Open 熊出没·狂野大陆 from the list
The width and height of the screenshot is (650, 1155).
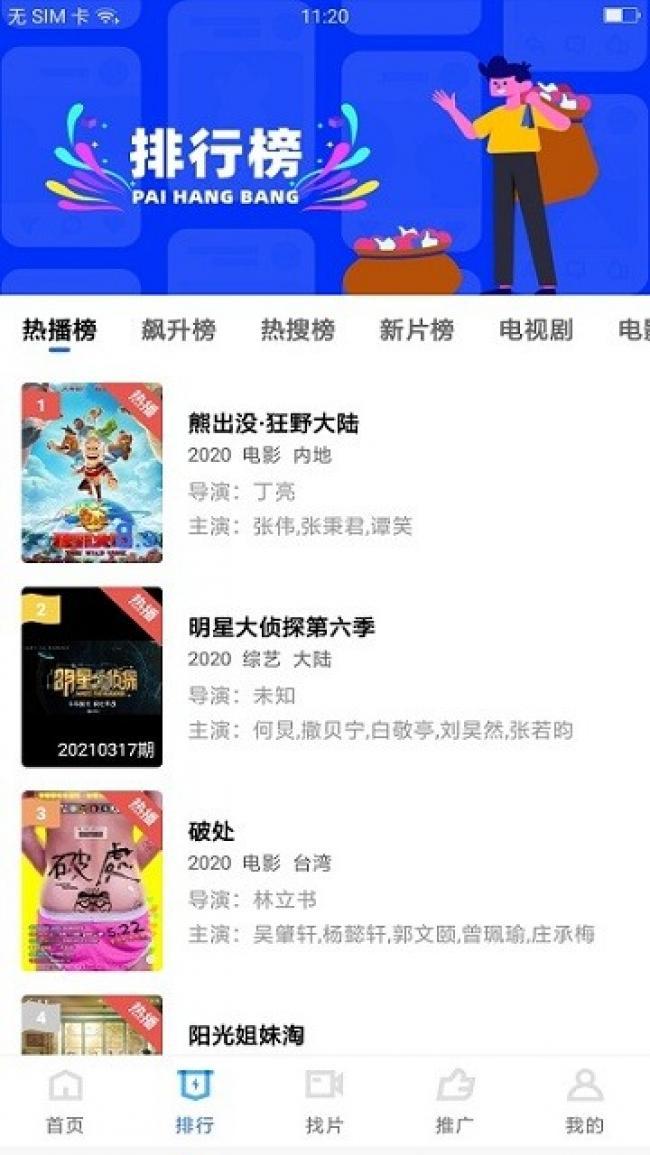[325, 473]
